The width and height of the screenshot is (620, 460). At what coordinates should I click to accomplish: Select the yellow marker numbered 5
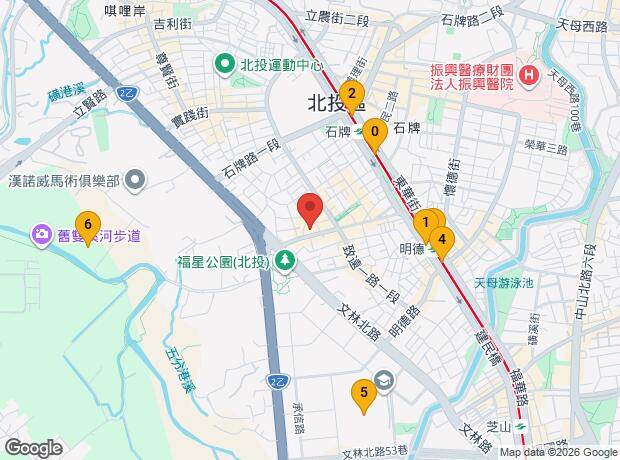tap(364, 394)
